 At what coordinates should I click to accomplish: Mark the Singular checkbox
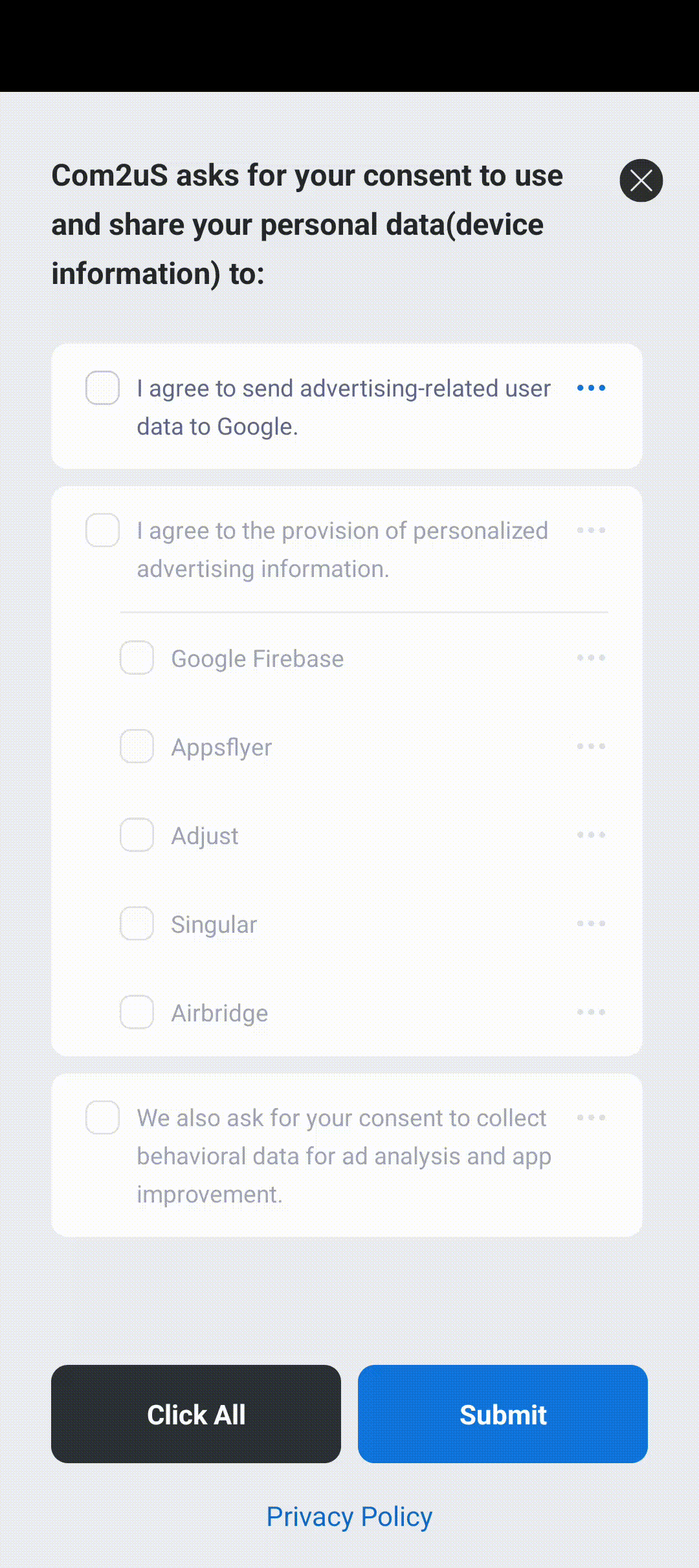[137, 924]
